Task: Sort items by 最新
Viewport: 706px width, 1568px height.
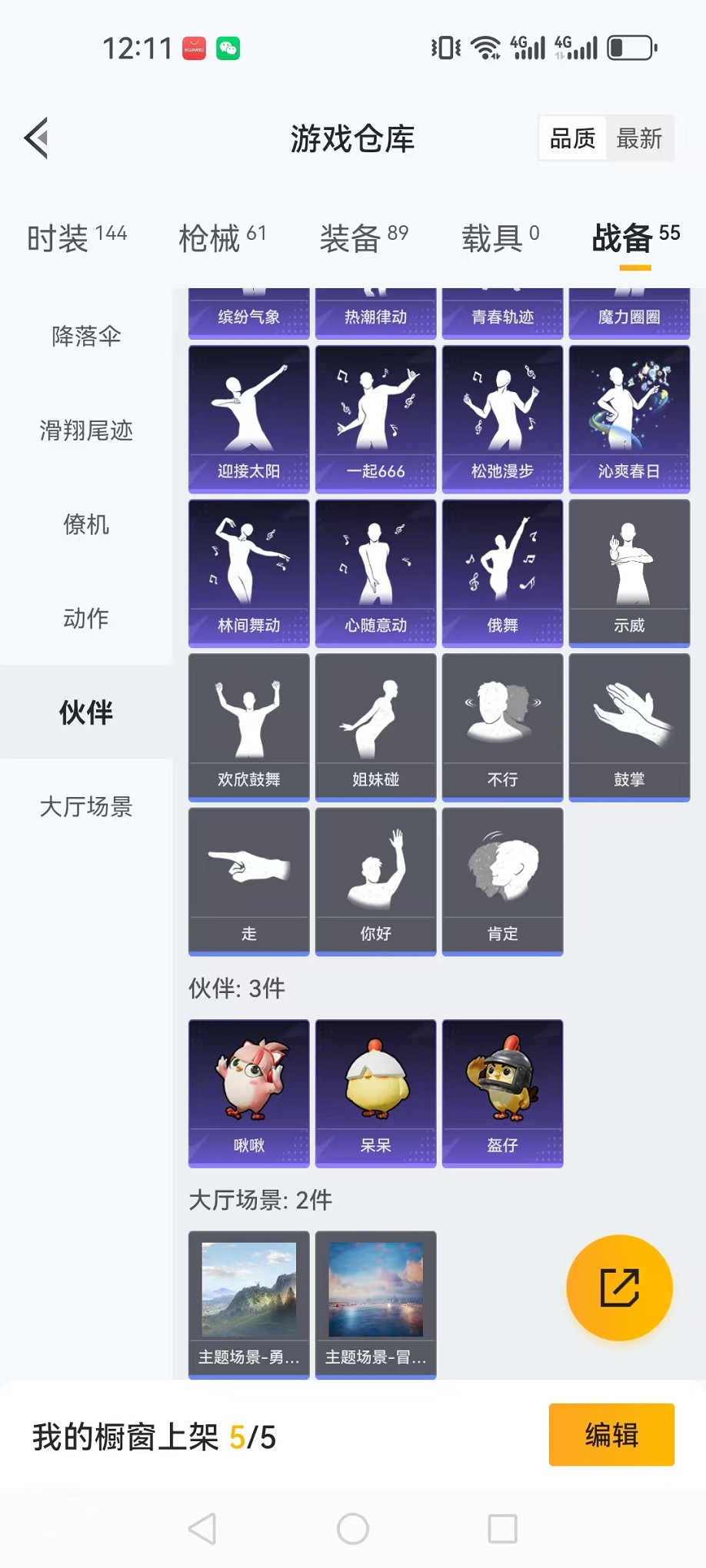Action: 639,139
